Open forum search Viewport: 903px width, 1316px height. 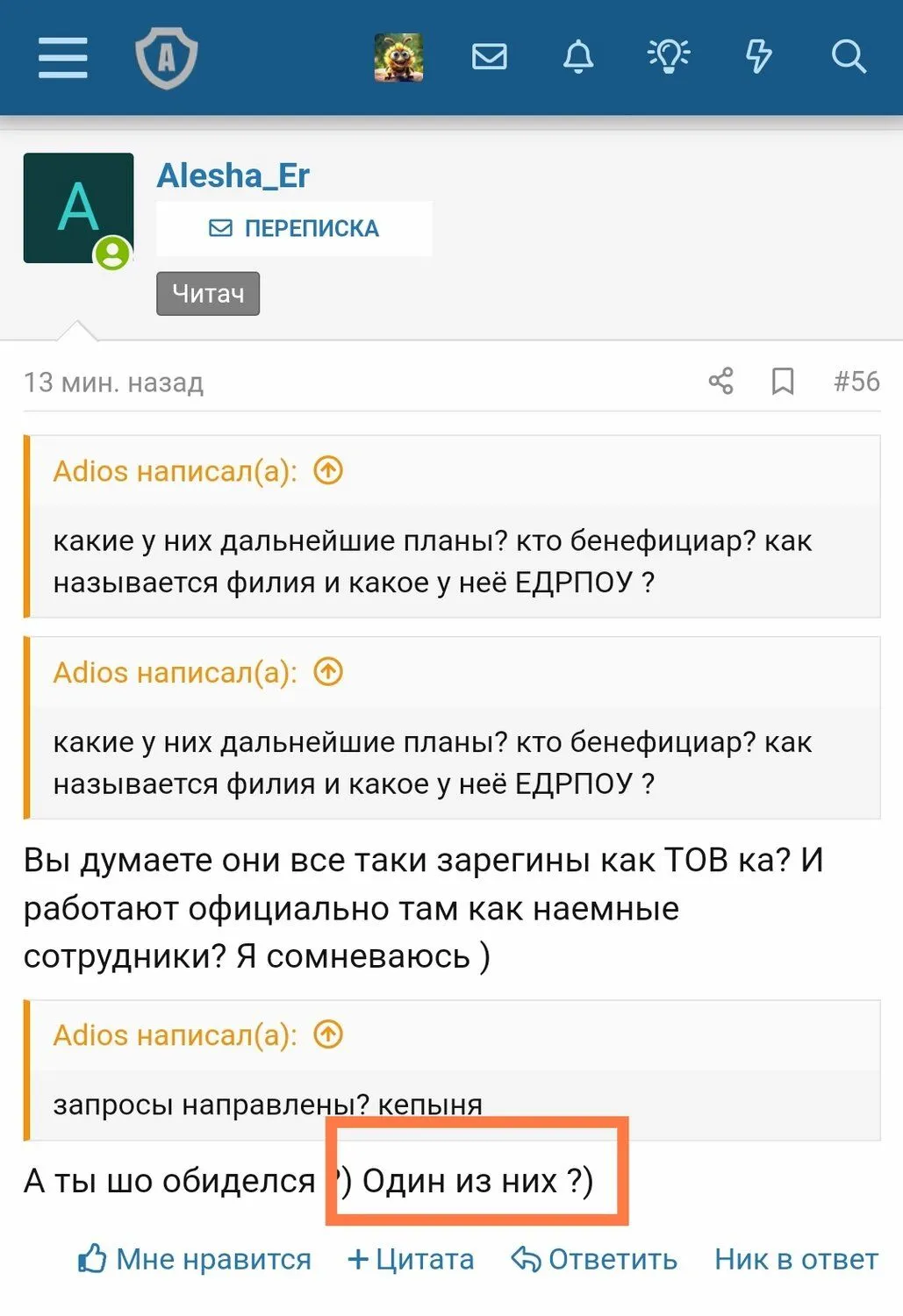pos(849,57)
